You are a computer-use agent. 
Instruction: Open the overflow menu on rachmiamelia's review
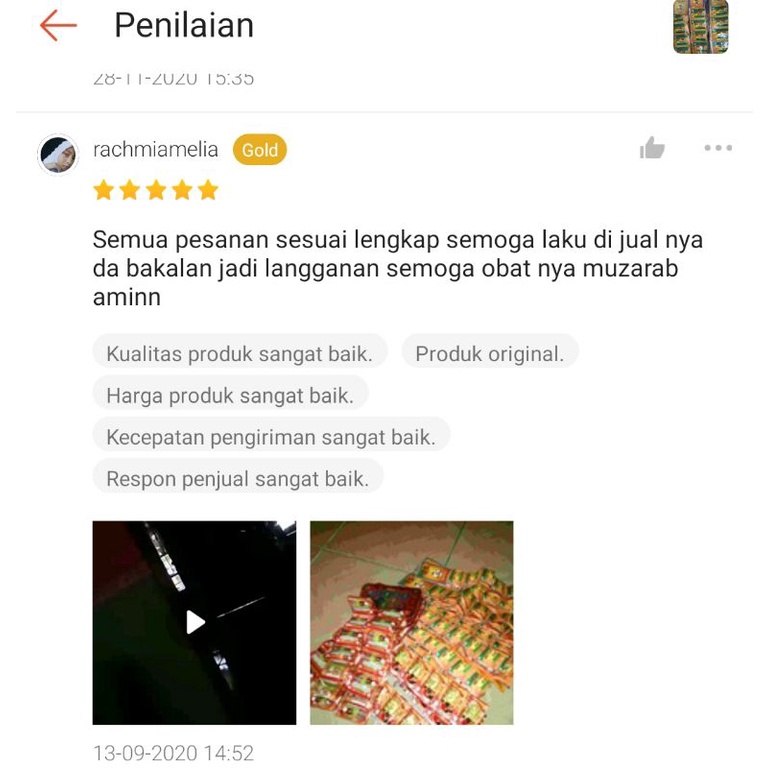click(718, 148)
